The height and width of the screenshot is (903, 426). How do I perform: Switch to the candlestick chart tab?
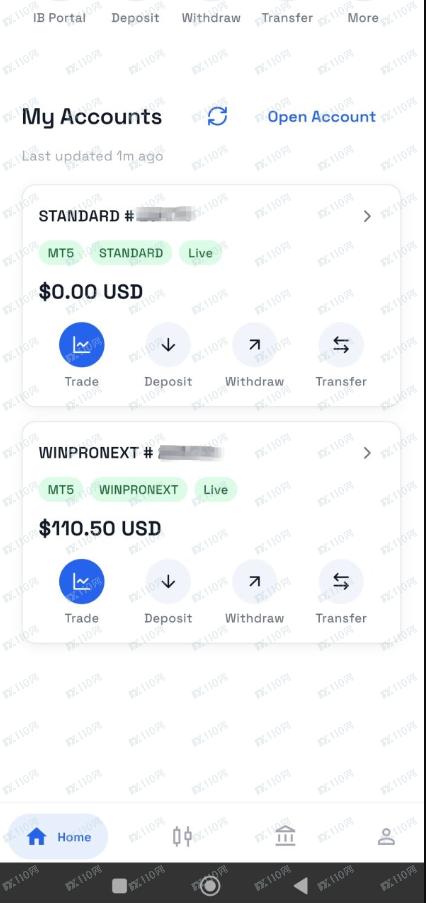pyautogui.click(x=182, y=836)
